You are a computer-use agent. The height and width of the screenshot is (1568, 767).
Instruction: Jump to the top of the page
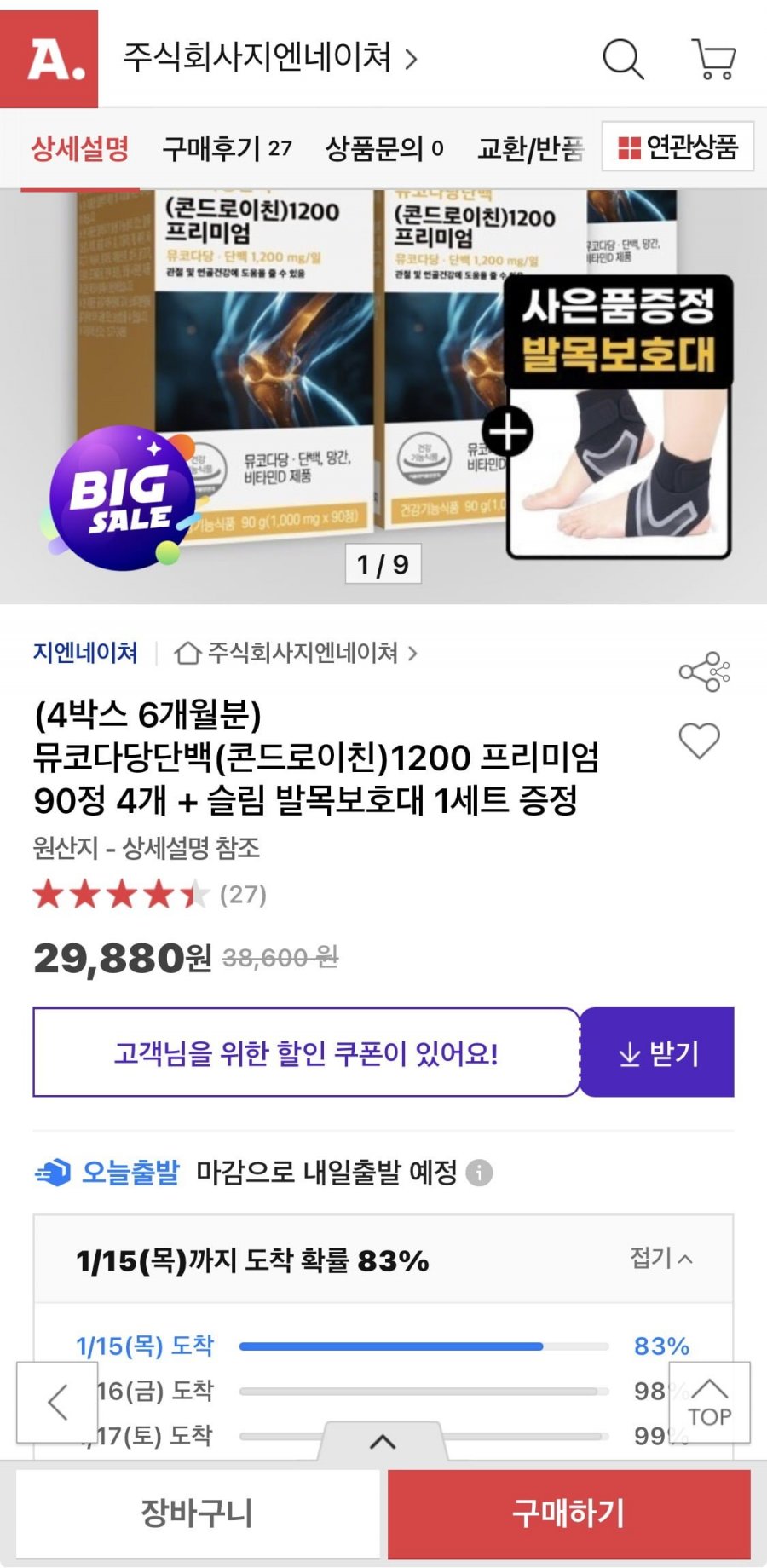click(709, 1402)
